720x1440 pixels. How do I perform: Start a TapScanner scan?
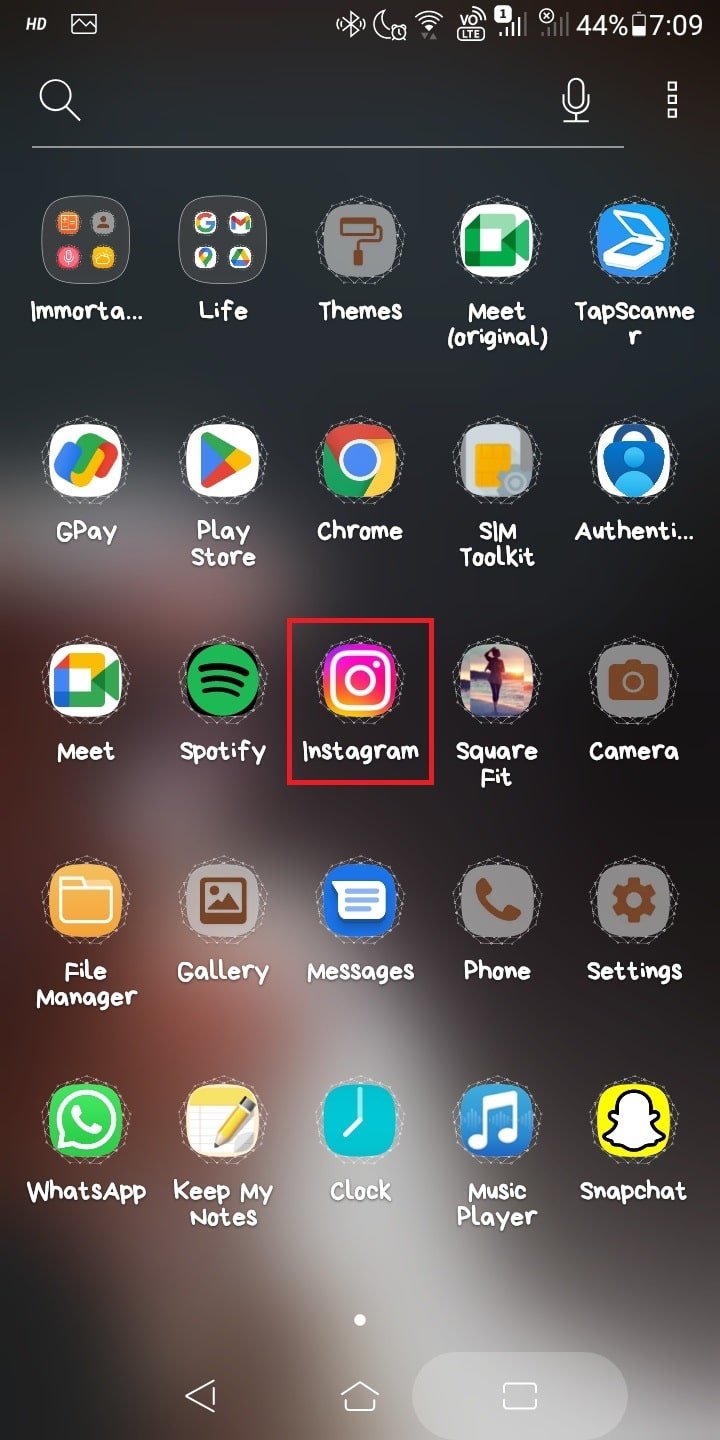coord(633,240)
